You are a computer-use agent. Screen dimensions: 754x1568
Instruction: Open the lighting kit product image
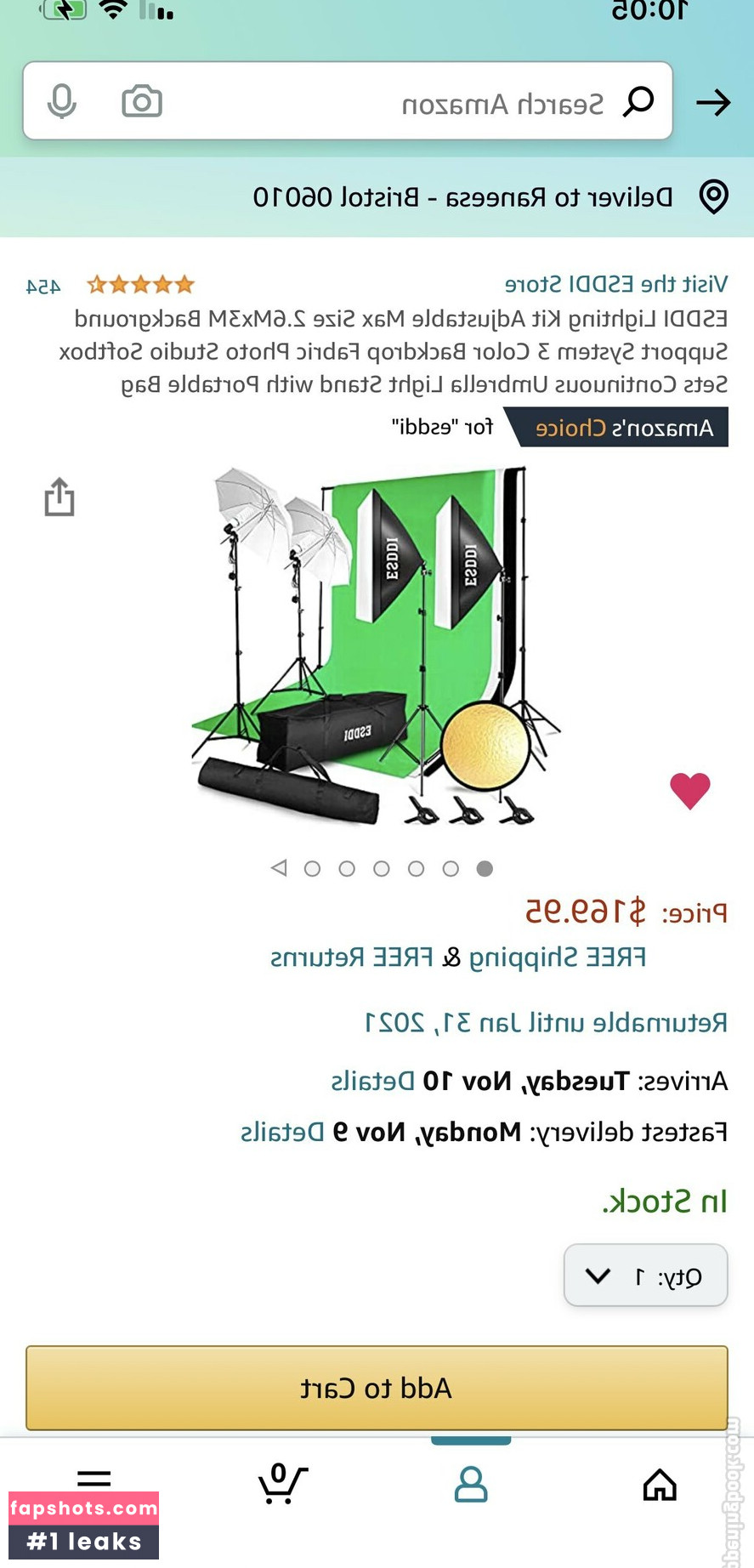(376, 646)
